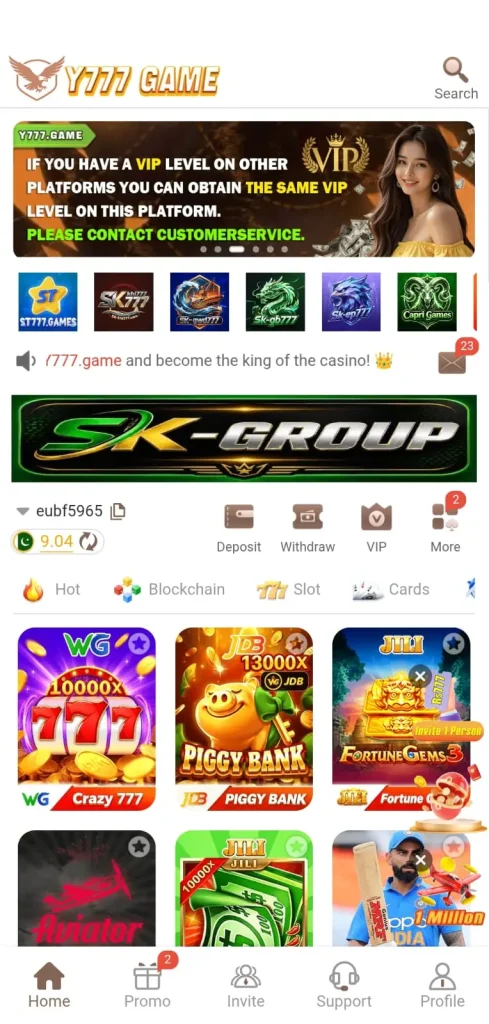Viewport: 489px width, 1024px height.
Task: Copy the username eubf5965
Action: tap(118, 511)
